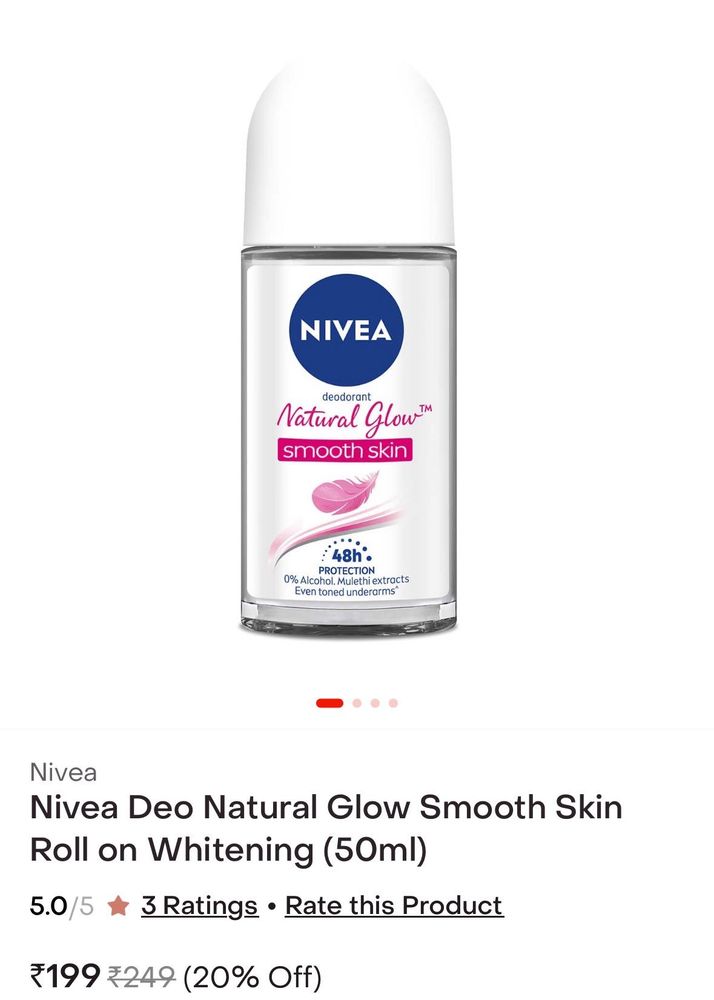Open the 3 Ratings link
The height and width of the screenshot is (1000, 714).
(x=199, y=906)
